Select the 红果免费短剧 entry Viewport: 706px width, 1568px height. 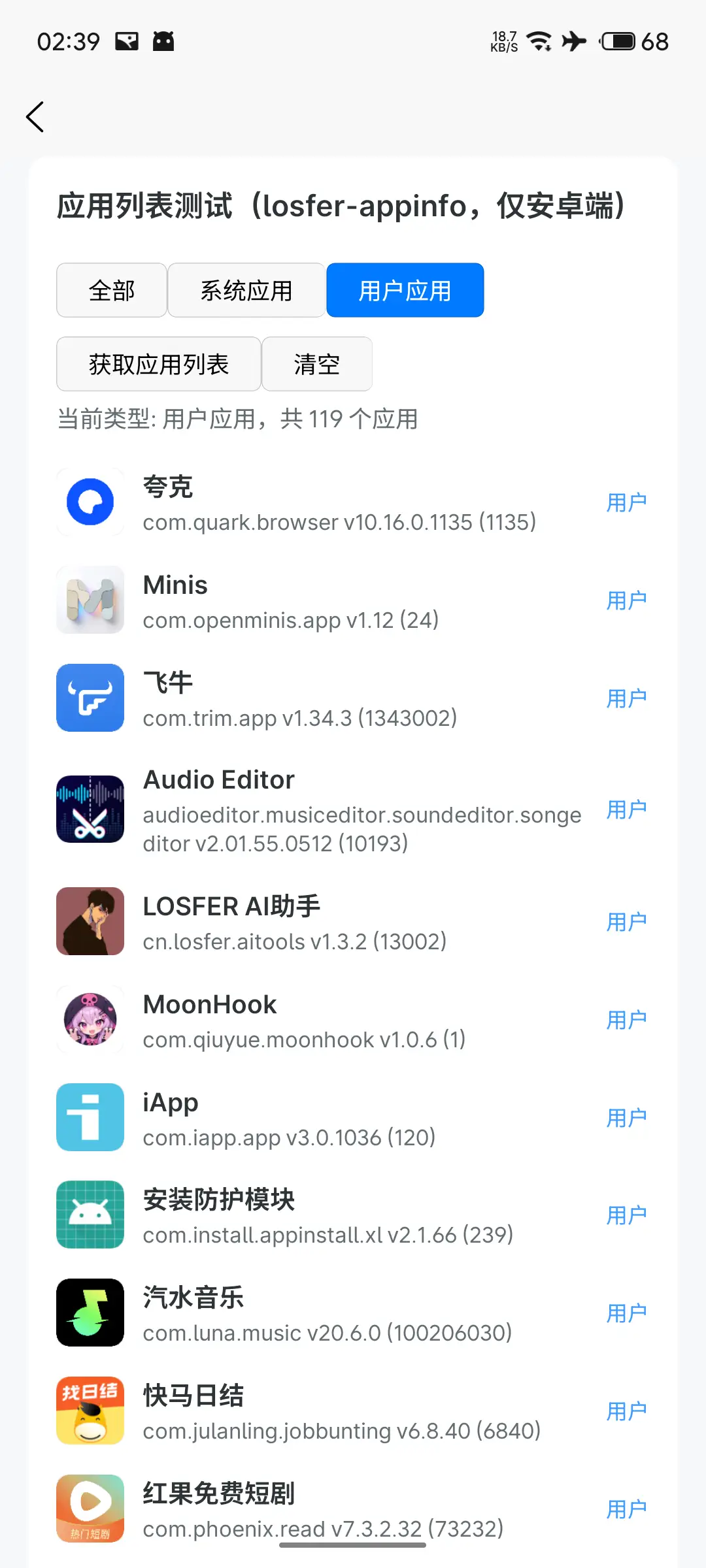(x=353, y=1509)
